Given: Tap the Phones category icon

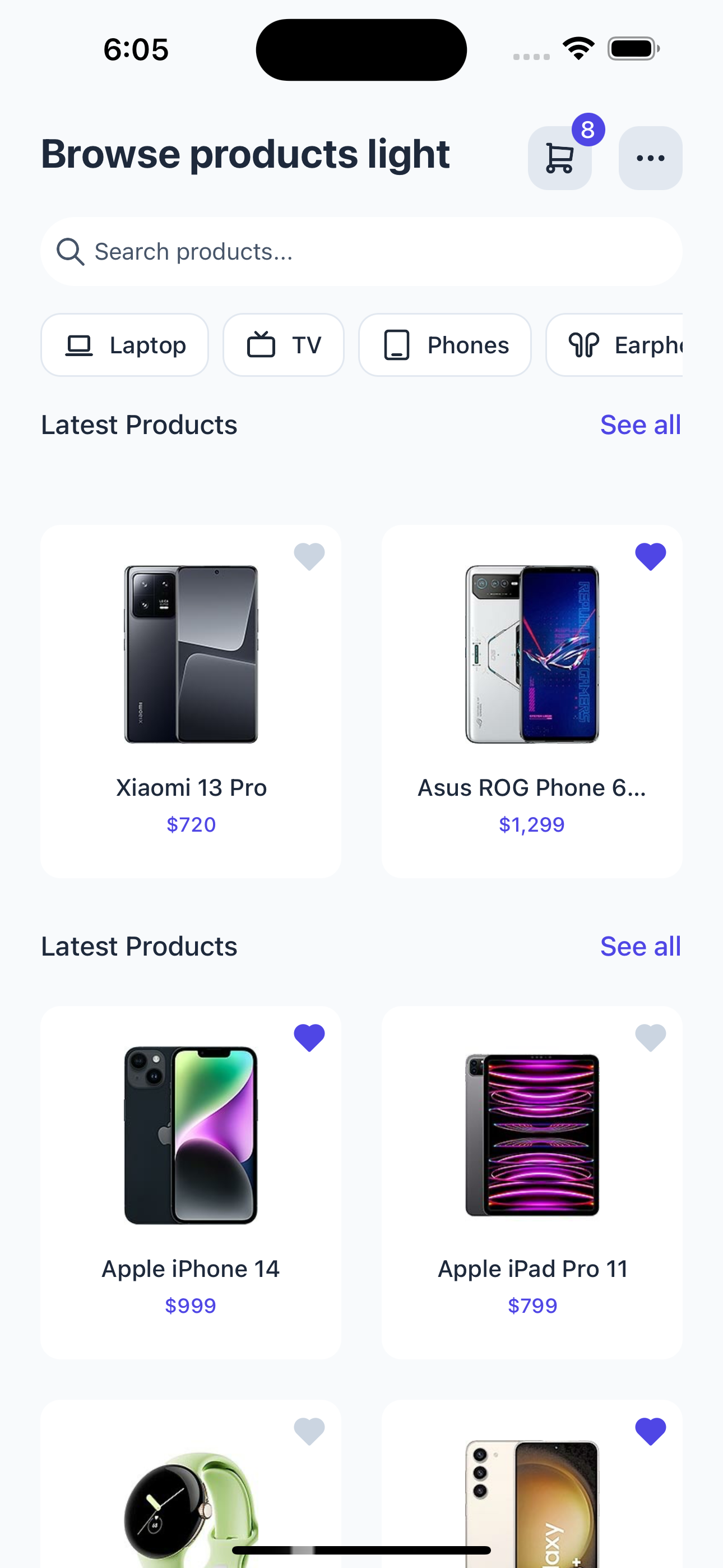Looking at the screenshot, I should pyautogui.click(x=397, y=344).
